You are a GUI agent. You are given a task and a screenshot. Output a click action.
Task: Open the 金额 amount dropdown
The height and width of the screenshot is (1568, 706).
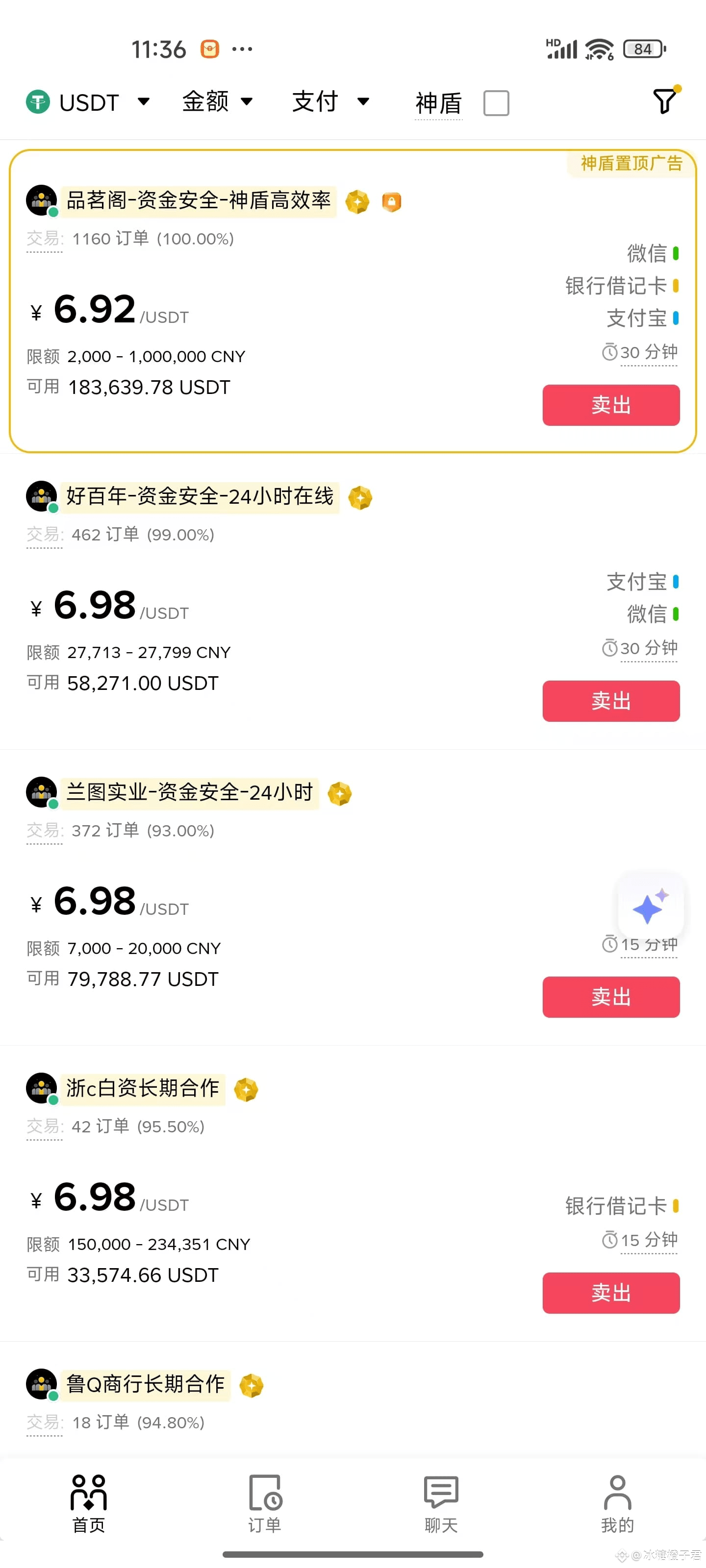218,102
